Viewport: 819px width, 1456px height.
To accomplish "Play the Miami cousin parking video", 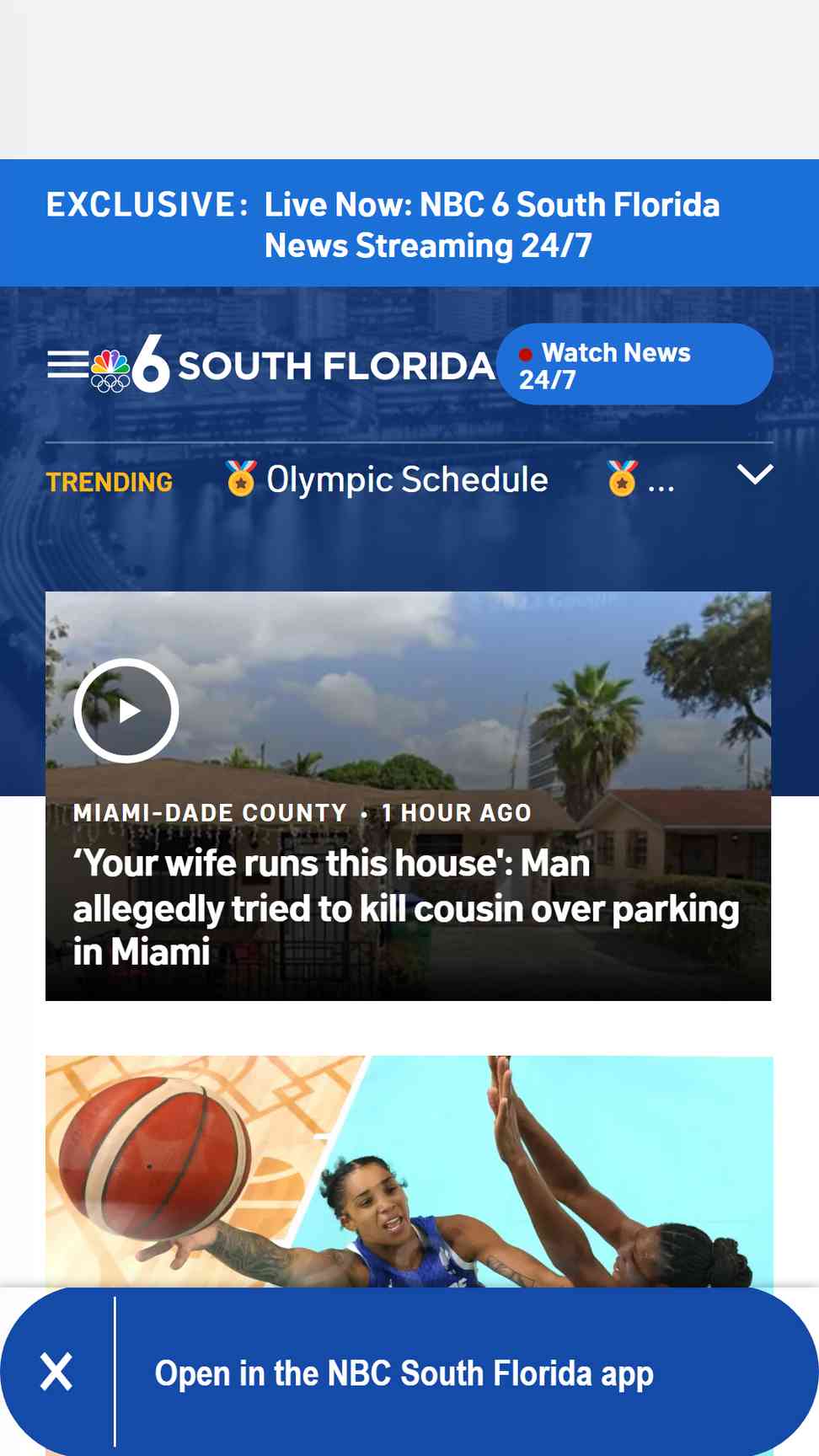I will 126,710.
